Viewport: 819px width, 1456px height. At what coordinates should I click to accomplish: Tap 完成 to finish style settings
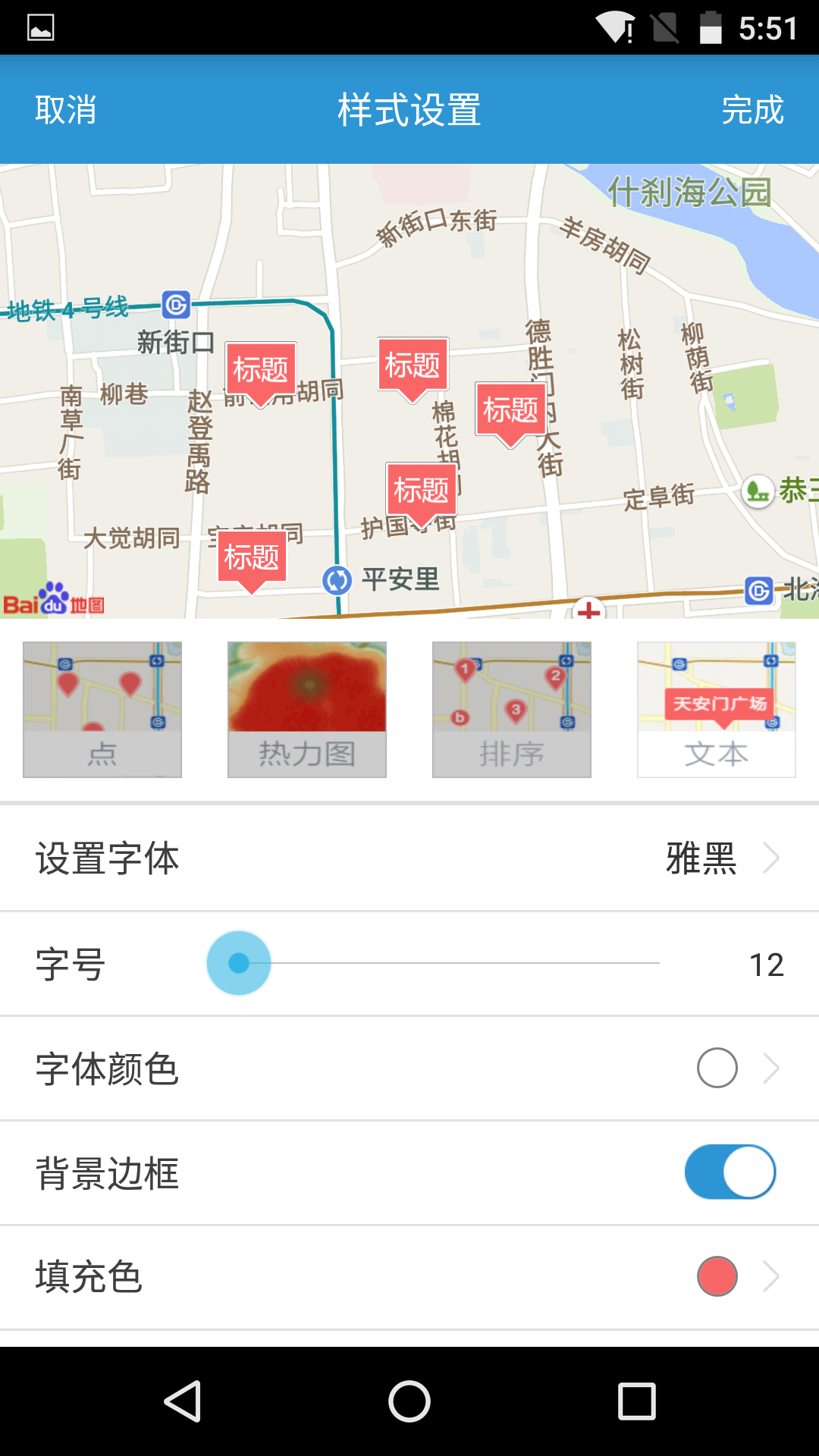pos(752,110)
